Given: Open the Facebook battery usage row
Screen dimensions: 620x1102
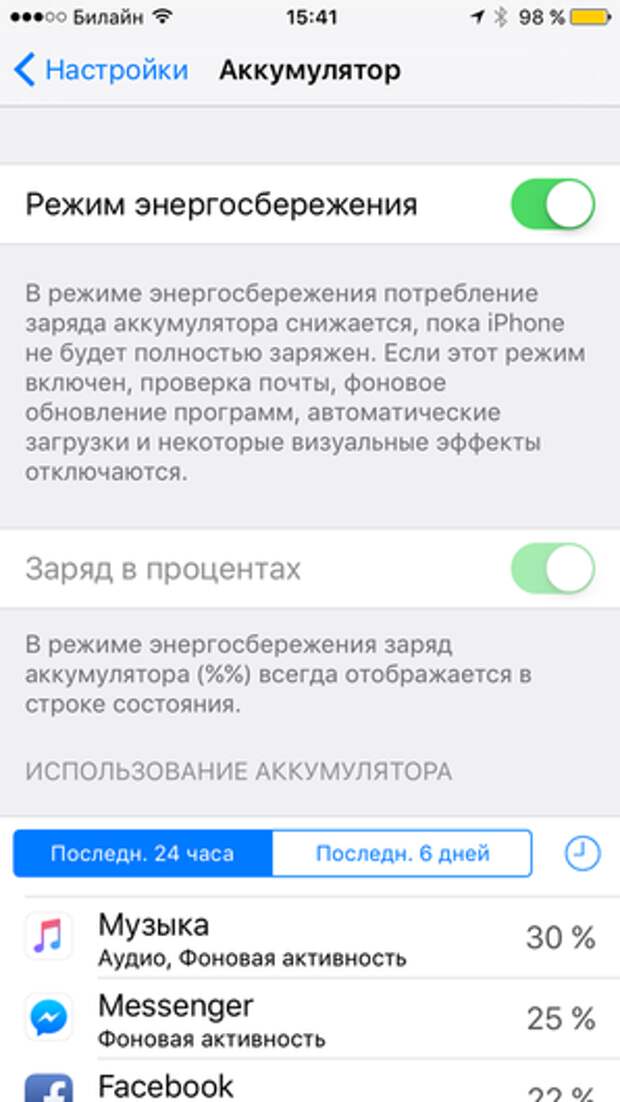Looking at the screenshot, I should [x=310, y=1081].
